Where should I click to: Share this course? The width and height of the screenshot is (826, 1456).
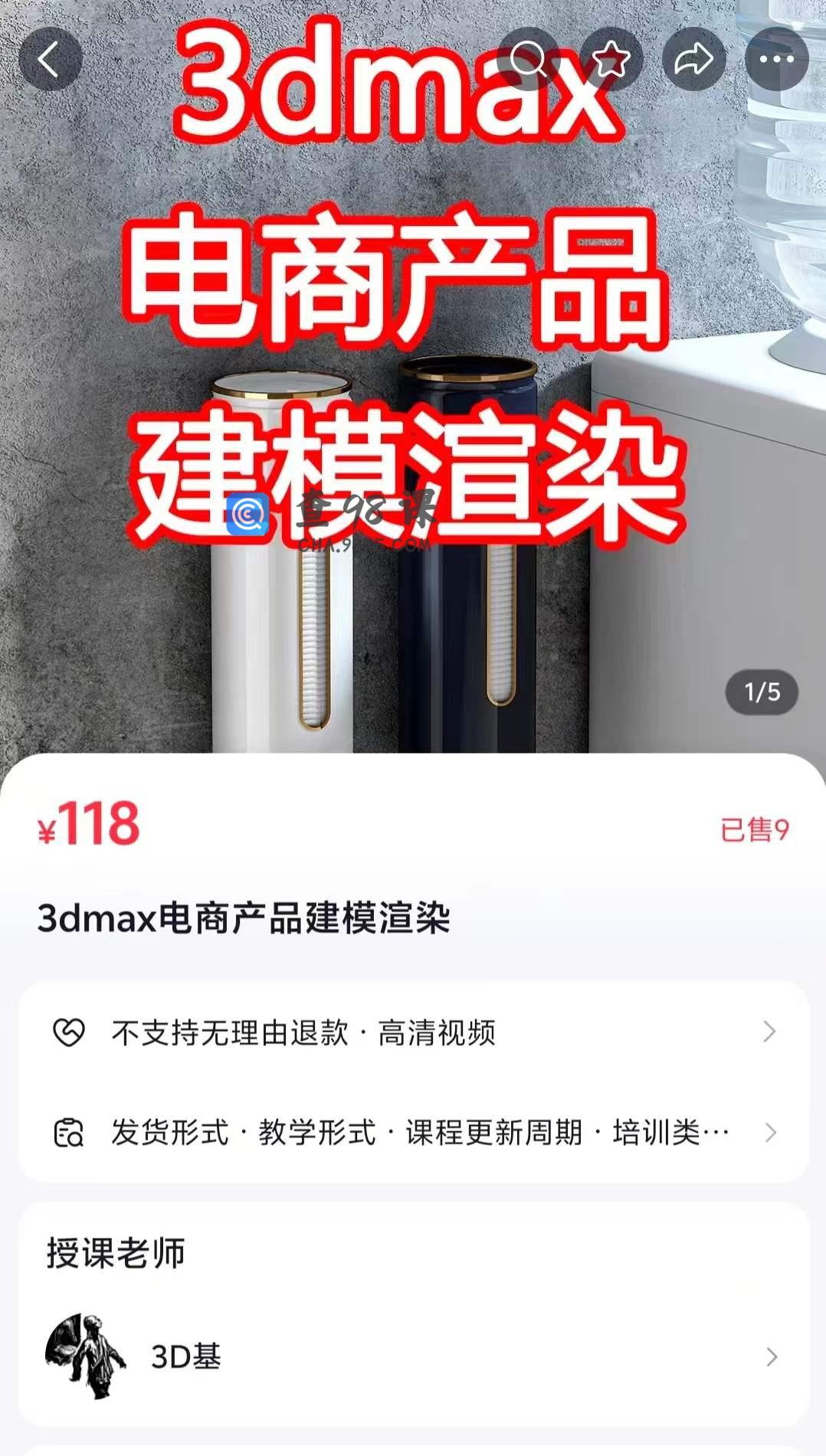[x=693, y=60]
